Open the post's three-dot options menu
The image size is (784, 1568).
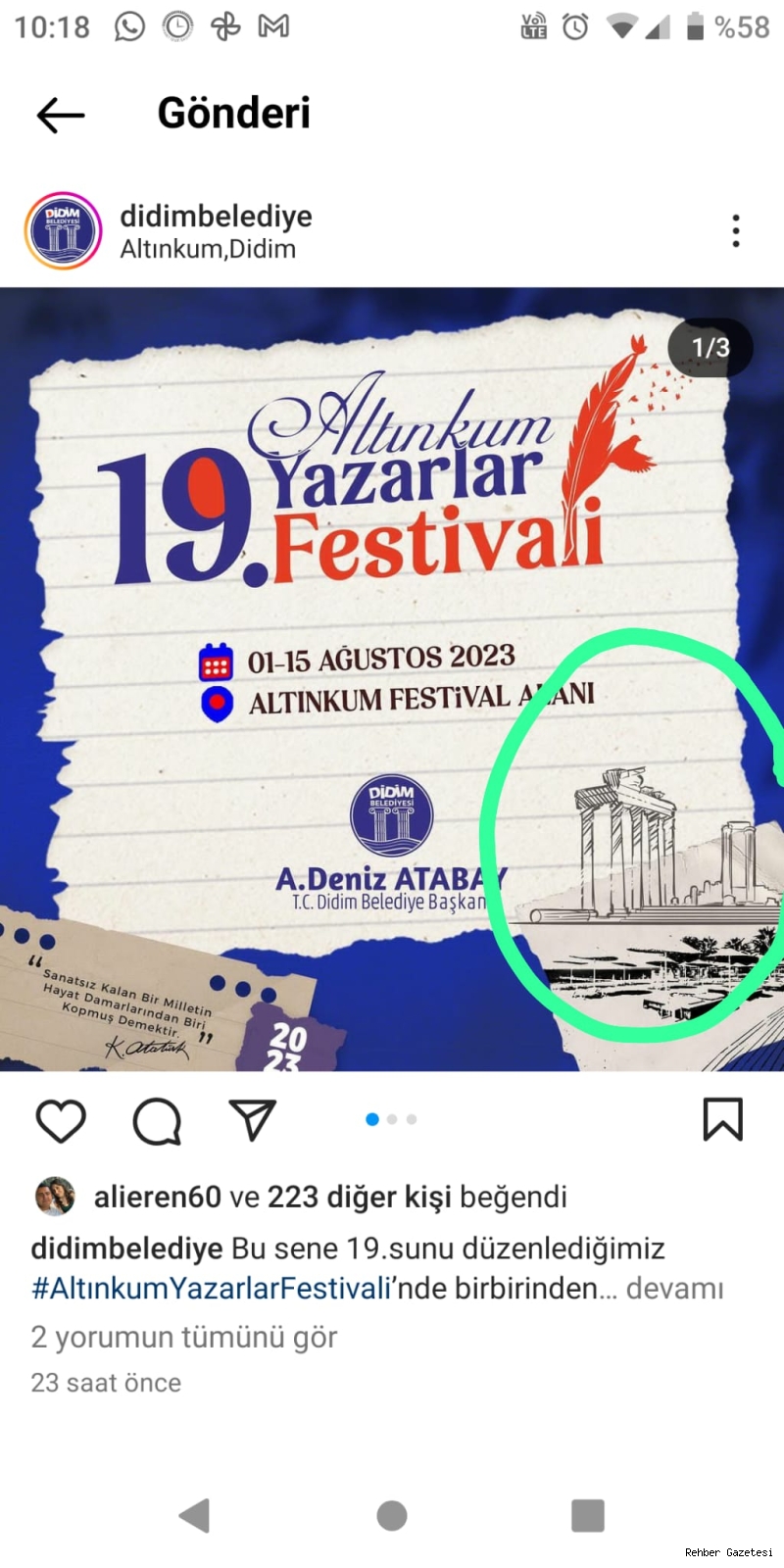coord(736,231)
